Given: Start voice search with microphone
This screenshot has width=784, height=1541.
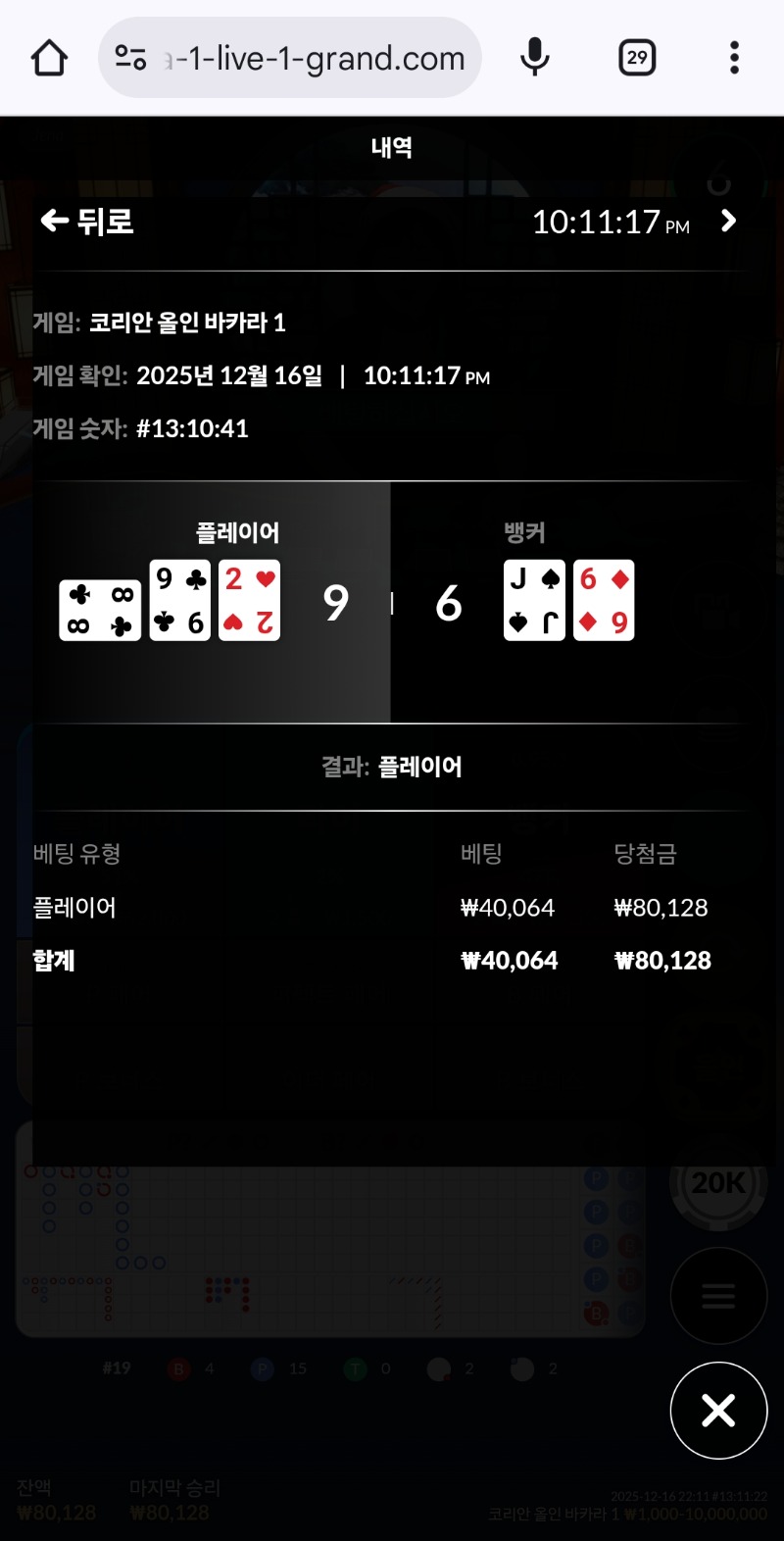Looking at the screenshot, I should (x=535, y=58).
